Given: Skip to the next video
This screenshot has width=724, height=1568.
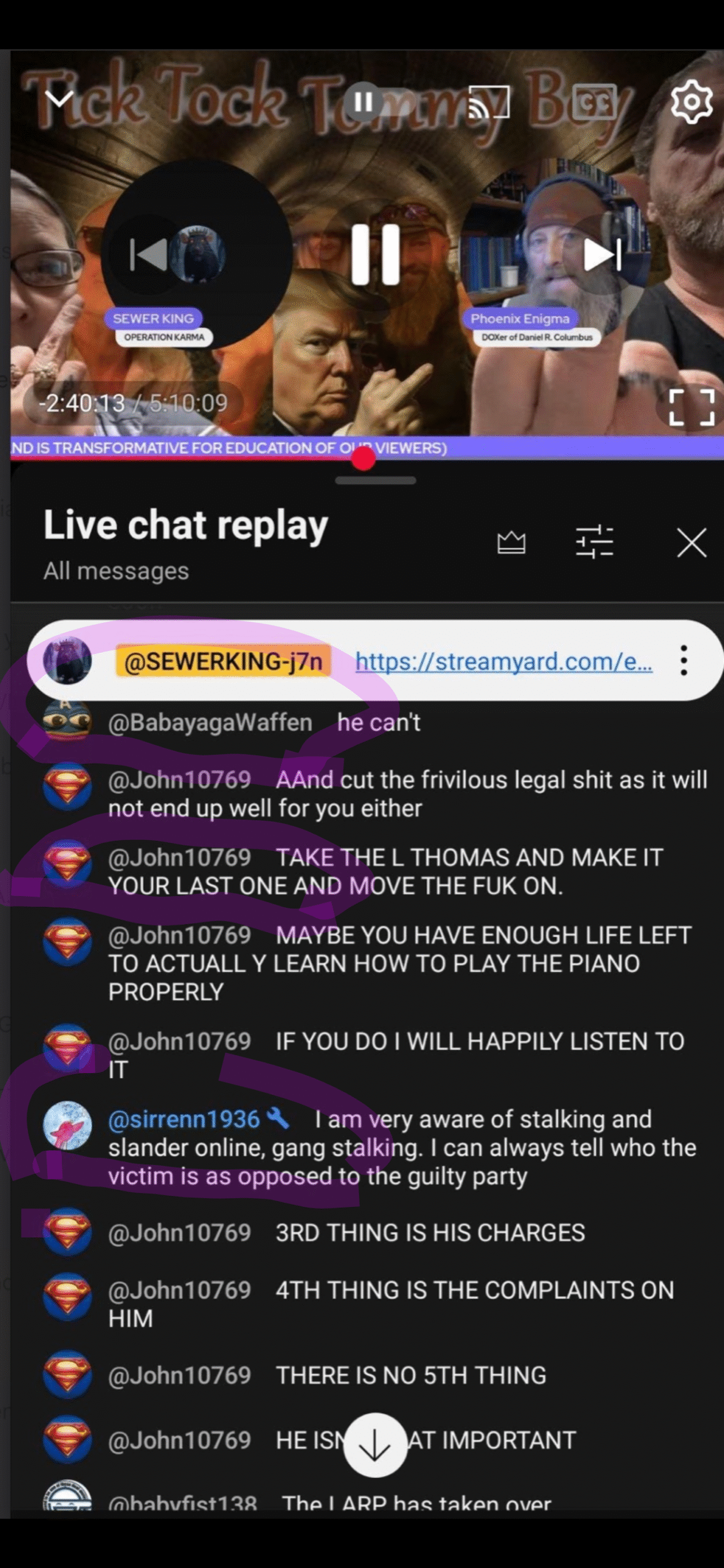Looking at the screenshot, I should [x=602, y=254].
